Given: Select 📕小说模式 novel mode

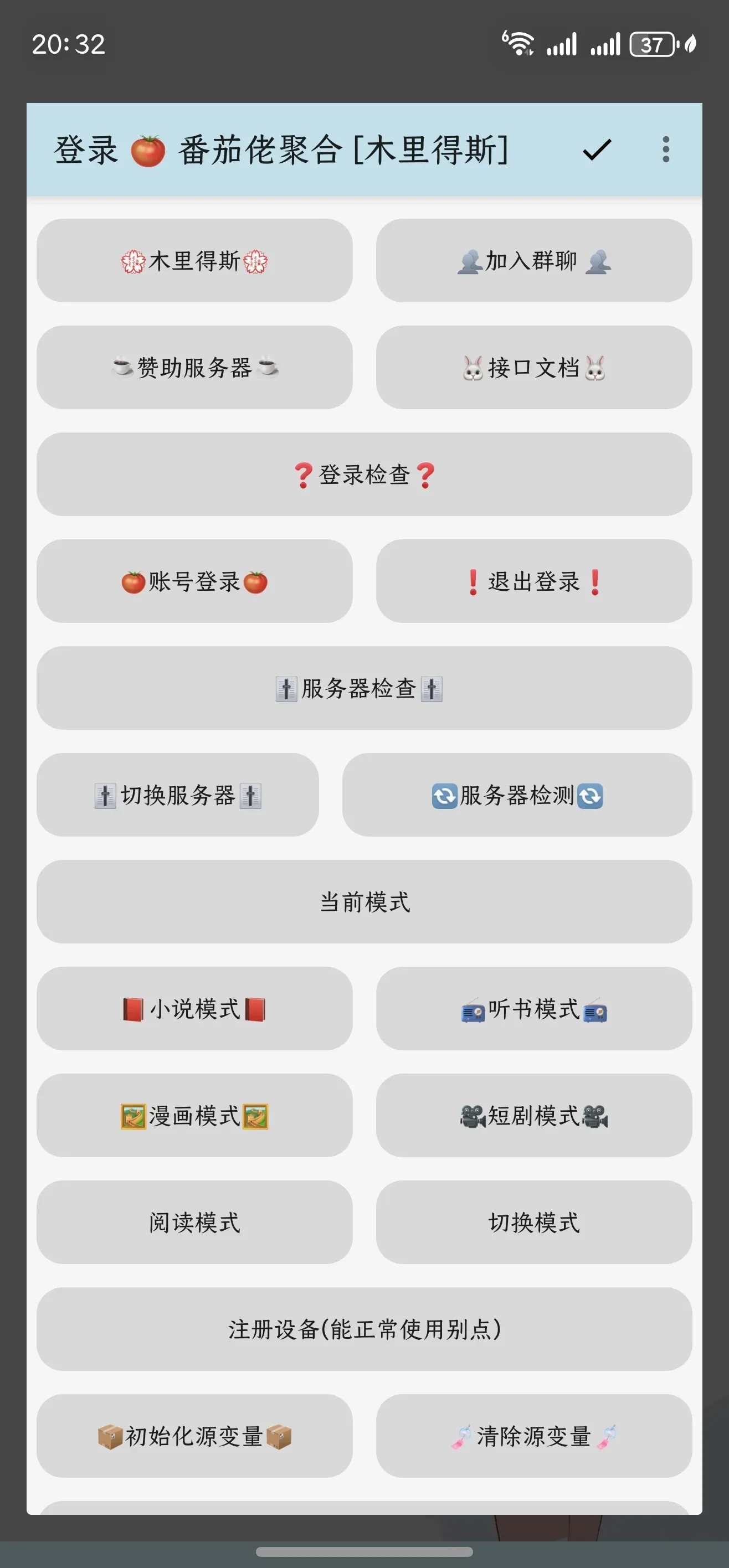Looking at the screenshot, I should tap(194, 1010).
